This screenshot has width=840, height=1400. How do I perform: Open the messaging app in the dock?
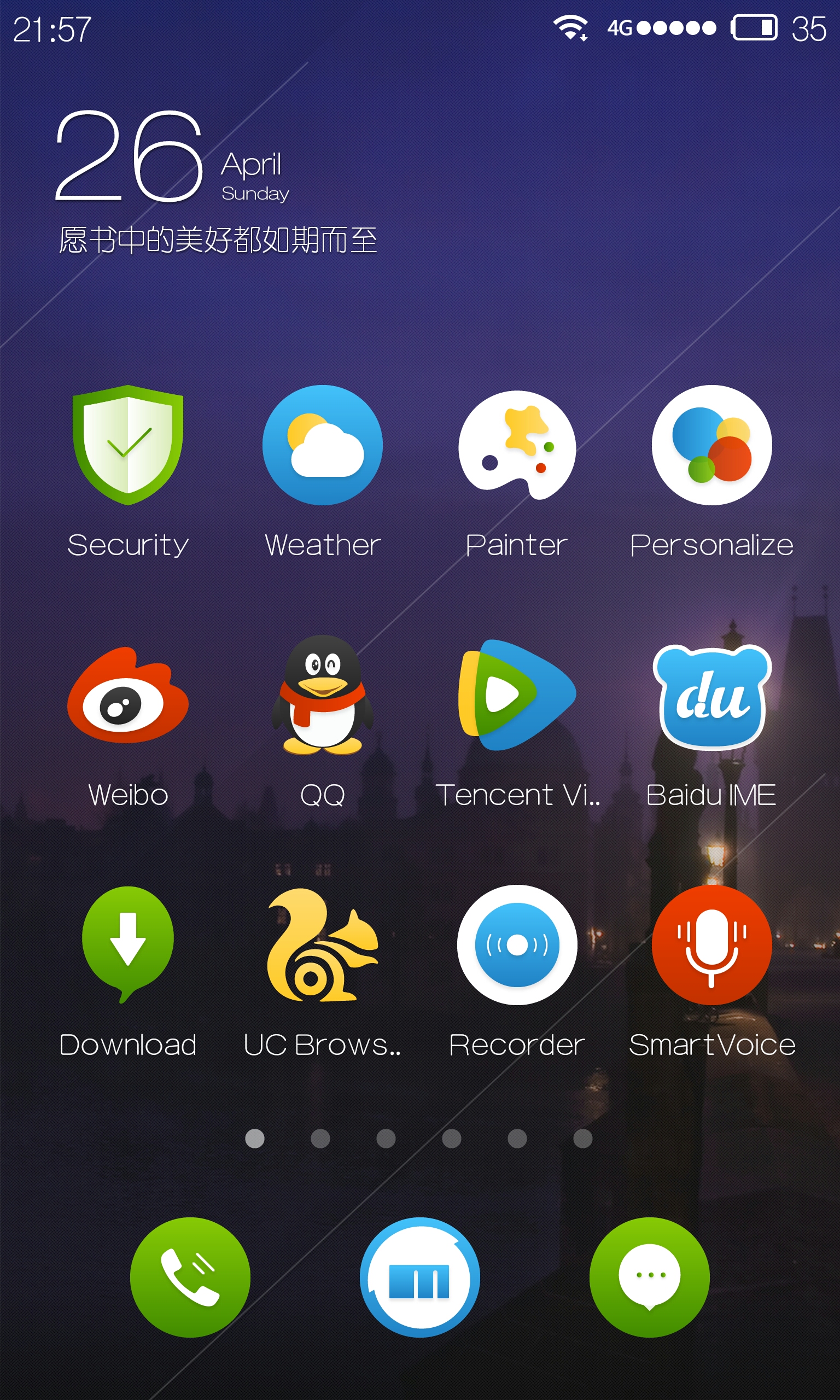[649, 1276]
